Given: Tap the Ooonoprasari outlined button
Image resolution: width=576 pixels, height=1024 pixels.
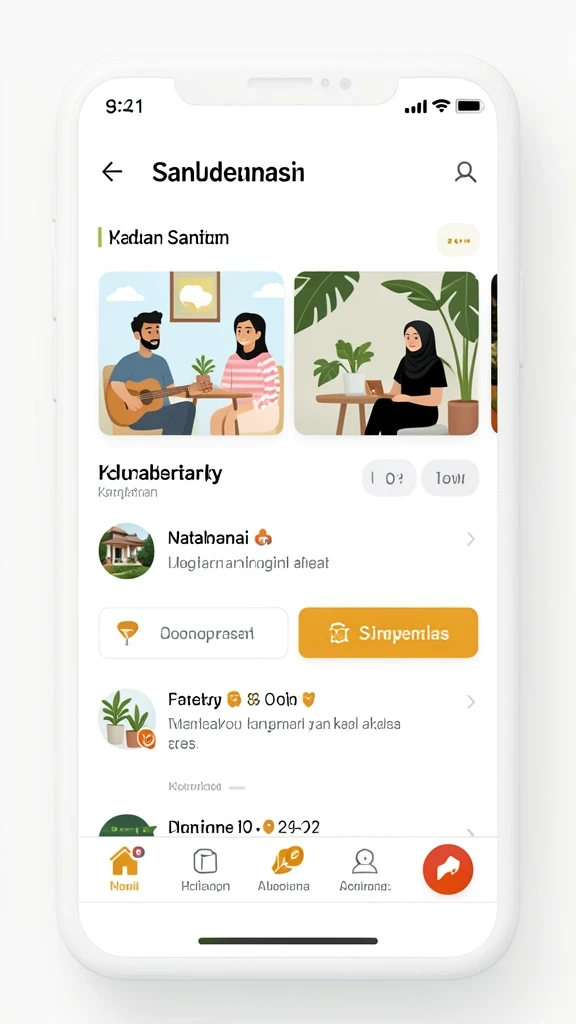Looking at the screenshot, I should (193, 633).
